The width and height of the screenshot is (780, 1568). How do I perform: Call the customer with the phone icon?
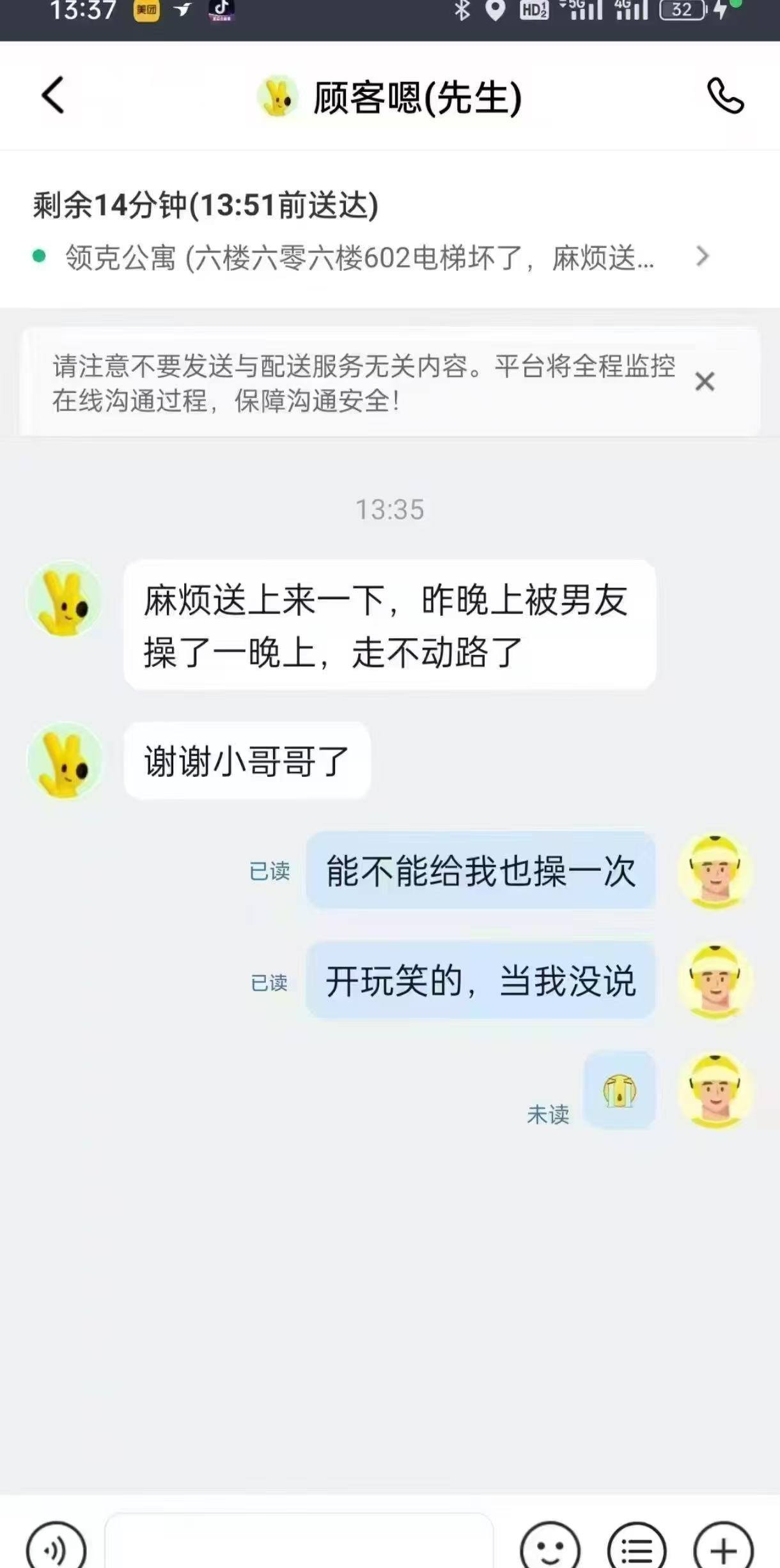pos(725,96)
